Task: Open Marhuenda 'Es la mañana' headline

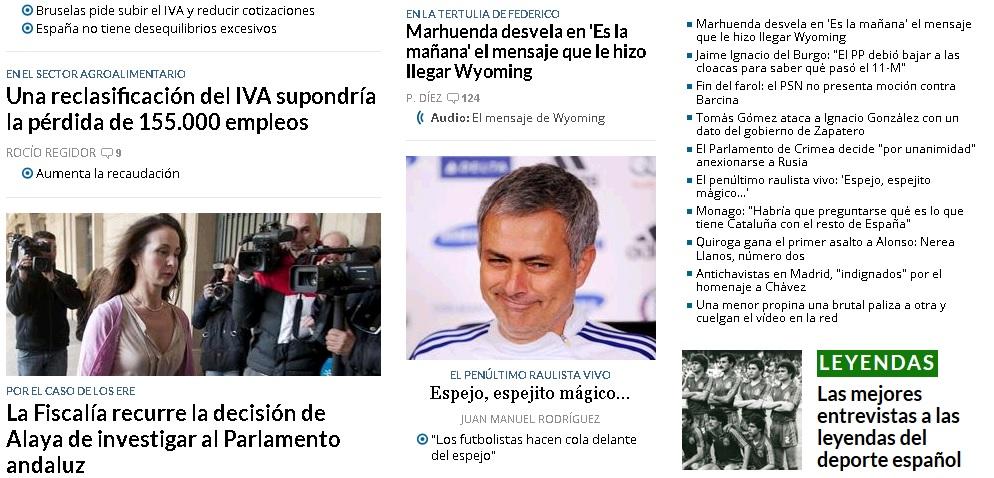Action: 525,51
